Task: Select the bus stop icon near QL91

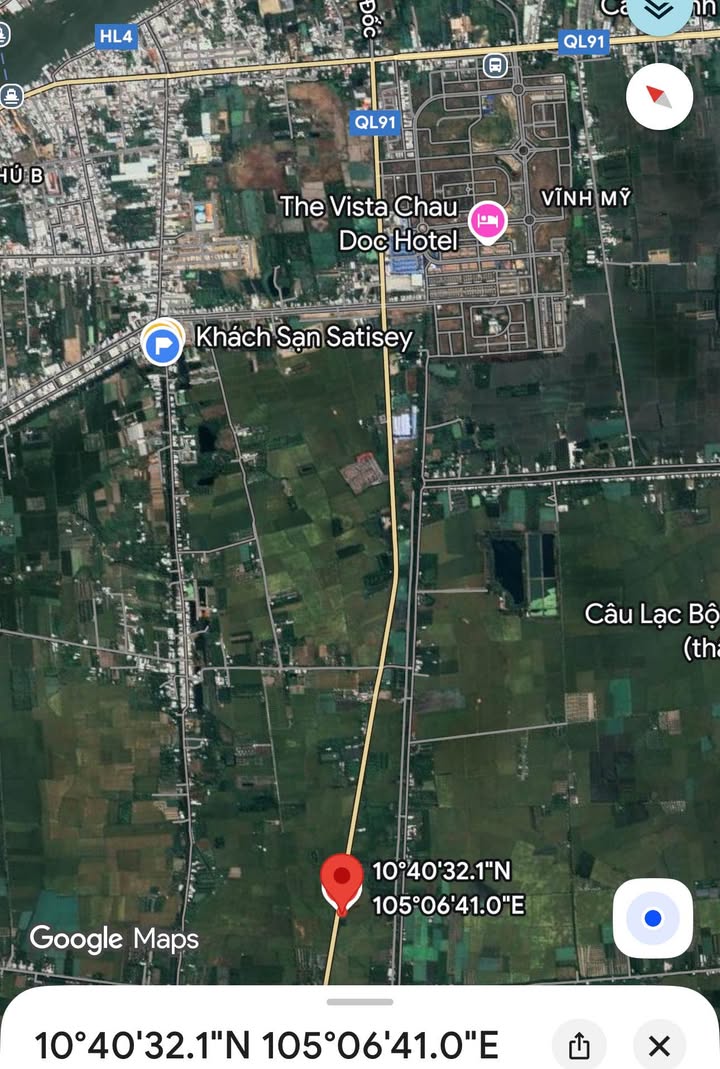Action: click(494, 66)
